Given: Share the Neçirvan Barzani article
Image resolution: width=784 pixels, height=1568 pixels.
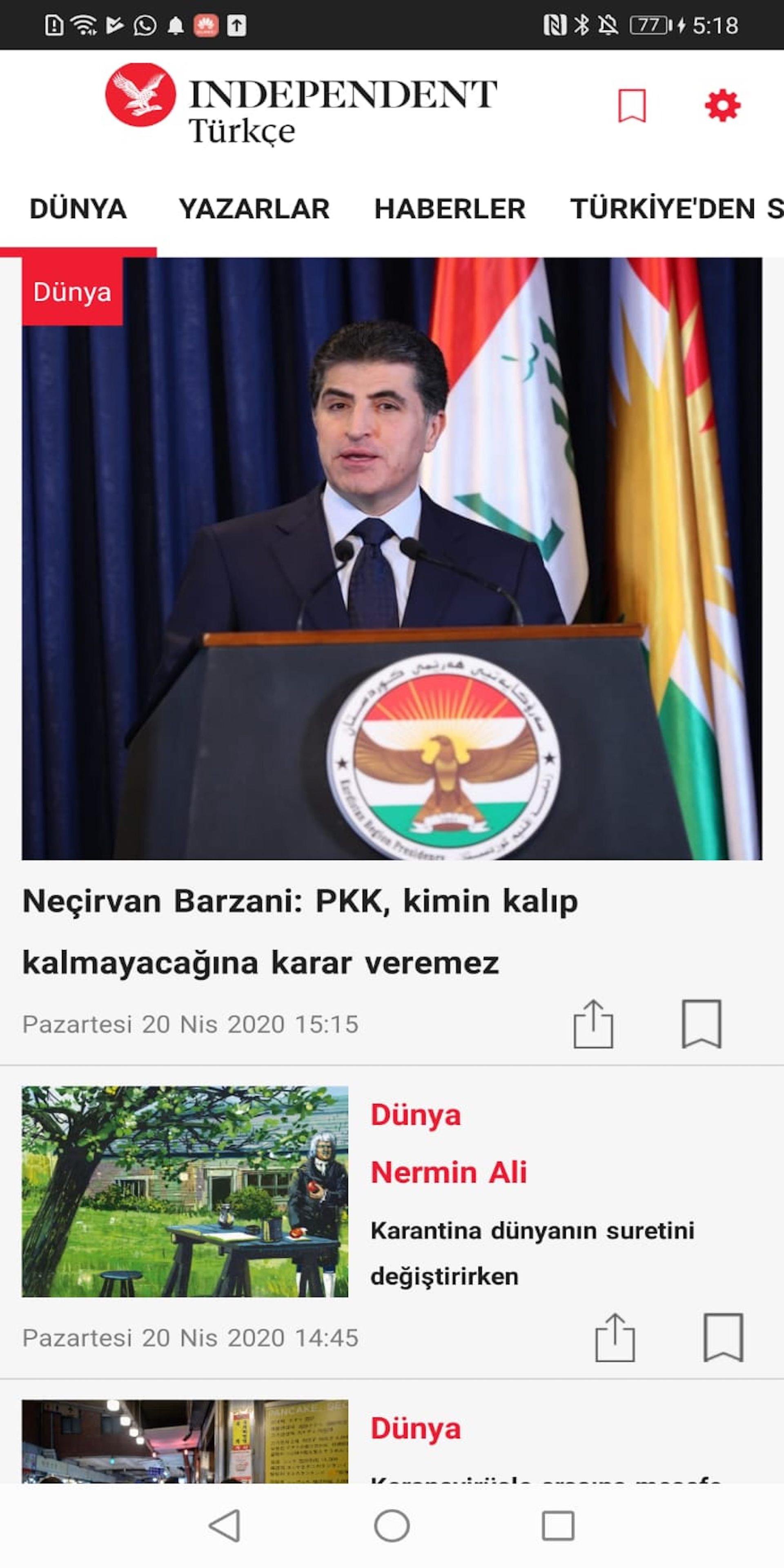Looking at the screenshot, I should coord(593,1024).
